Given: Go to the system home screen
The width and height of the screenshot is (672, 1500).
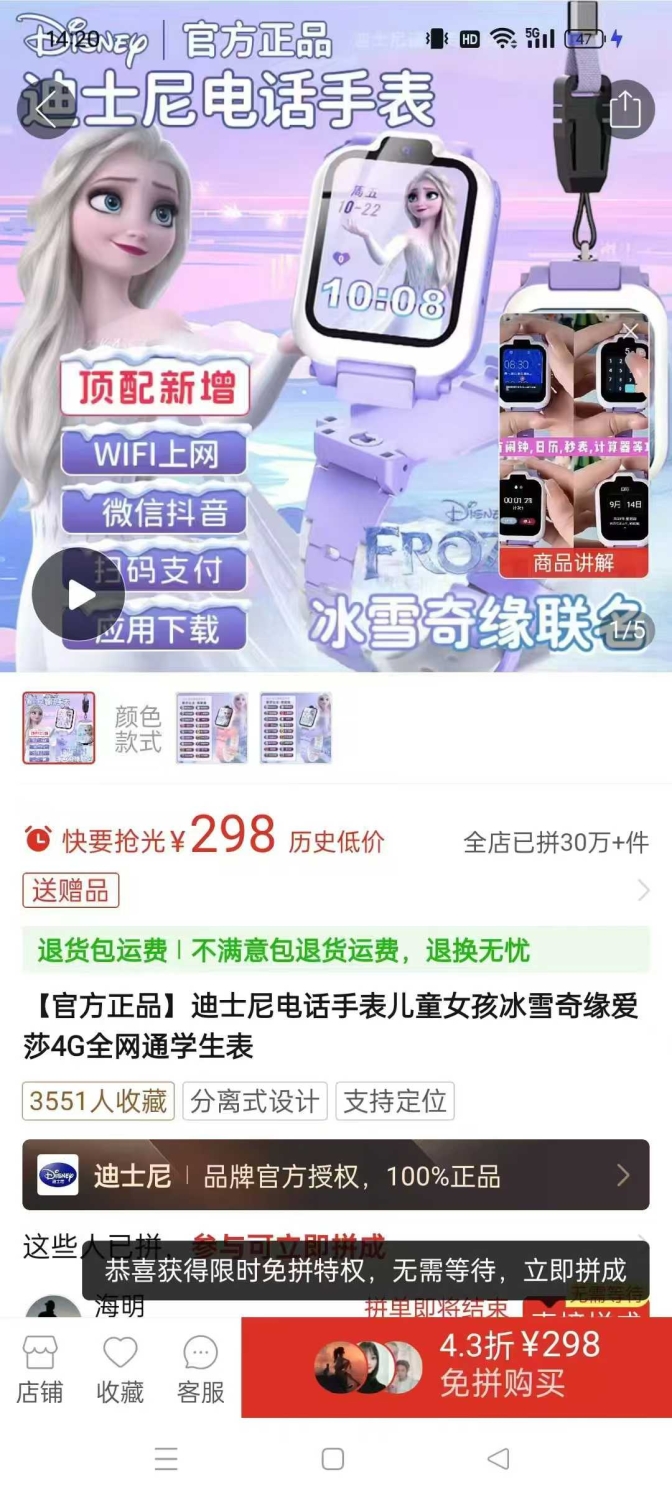Looking at the screenshot, I should click(333, 1459).
